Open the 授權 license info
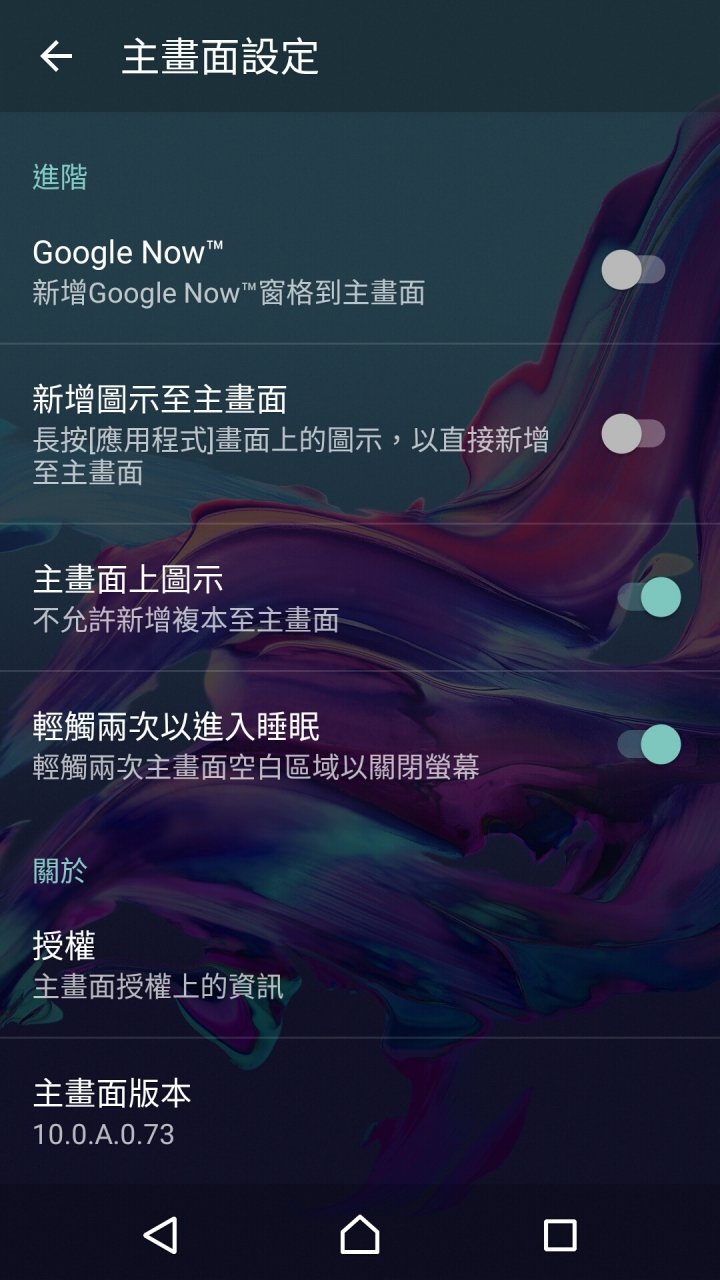Image resolution: width=720 pixels, height=1280 pixels. pyautogui.click(x=360, y=964)
